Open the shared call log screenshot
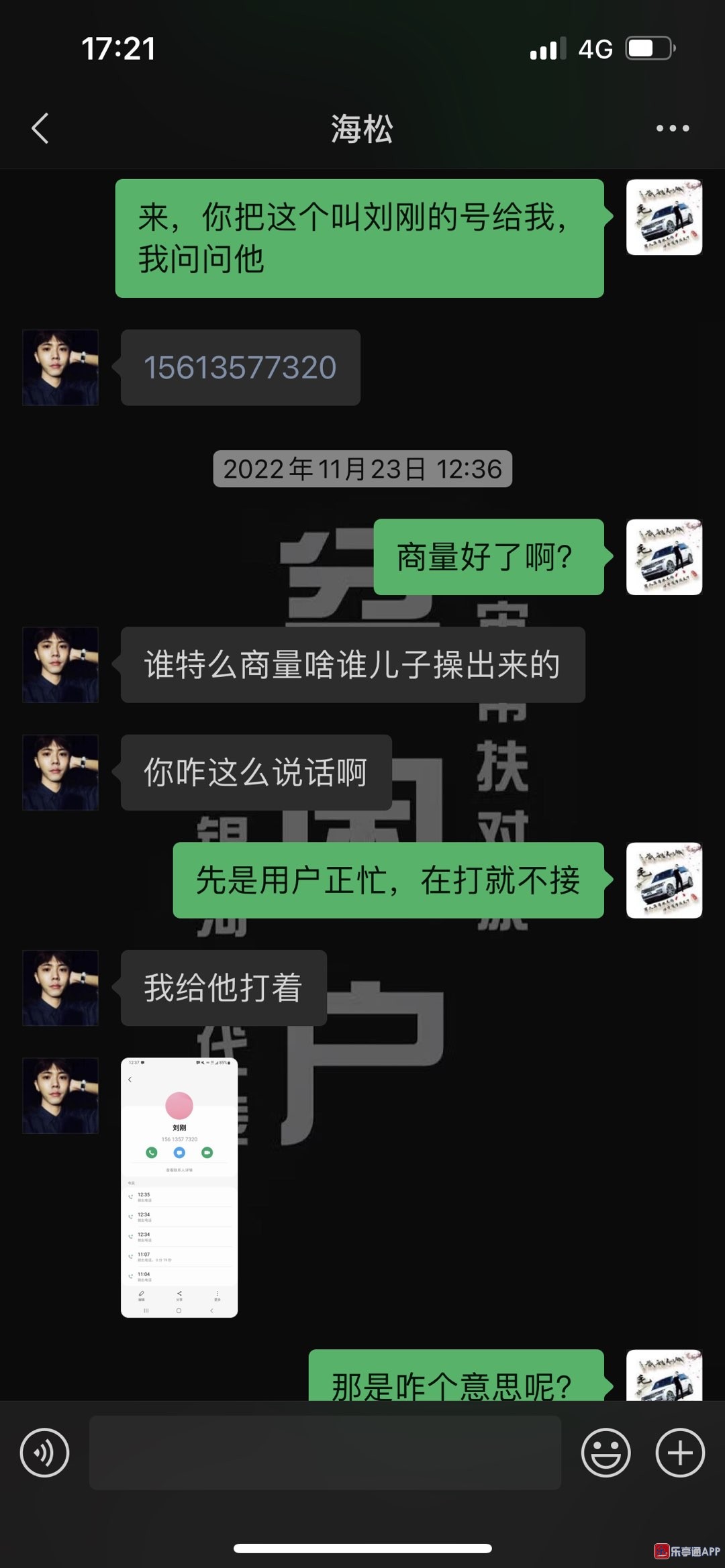This screenshot has width=725, height=1568. click(179, 1187)
